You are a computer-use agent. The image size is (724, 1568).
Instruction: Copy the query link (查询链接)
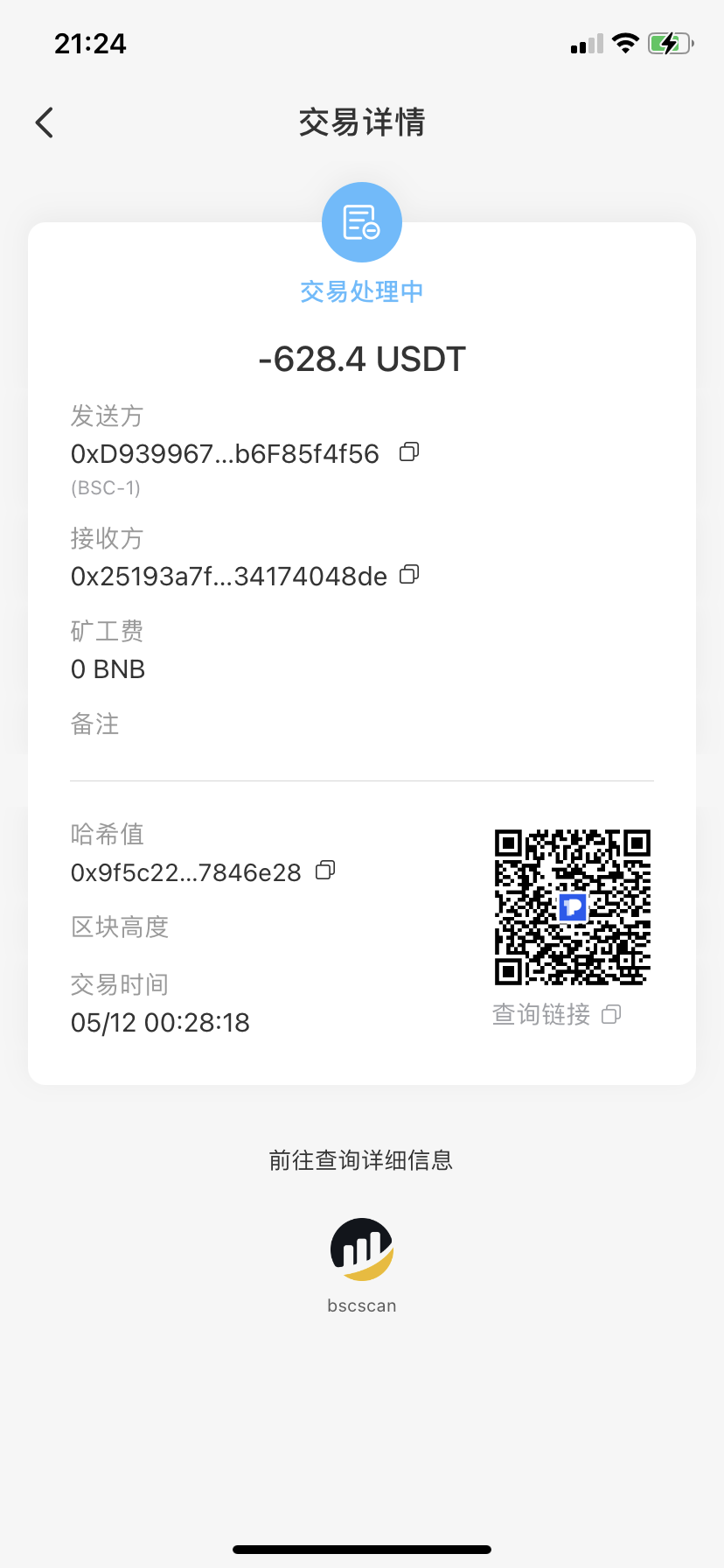pos(611,1014)
